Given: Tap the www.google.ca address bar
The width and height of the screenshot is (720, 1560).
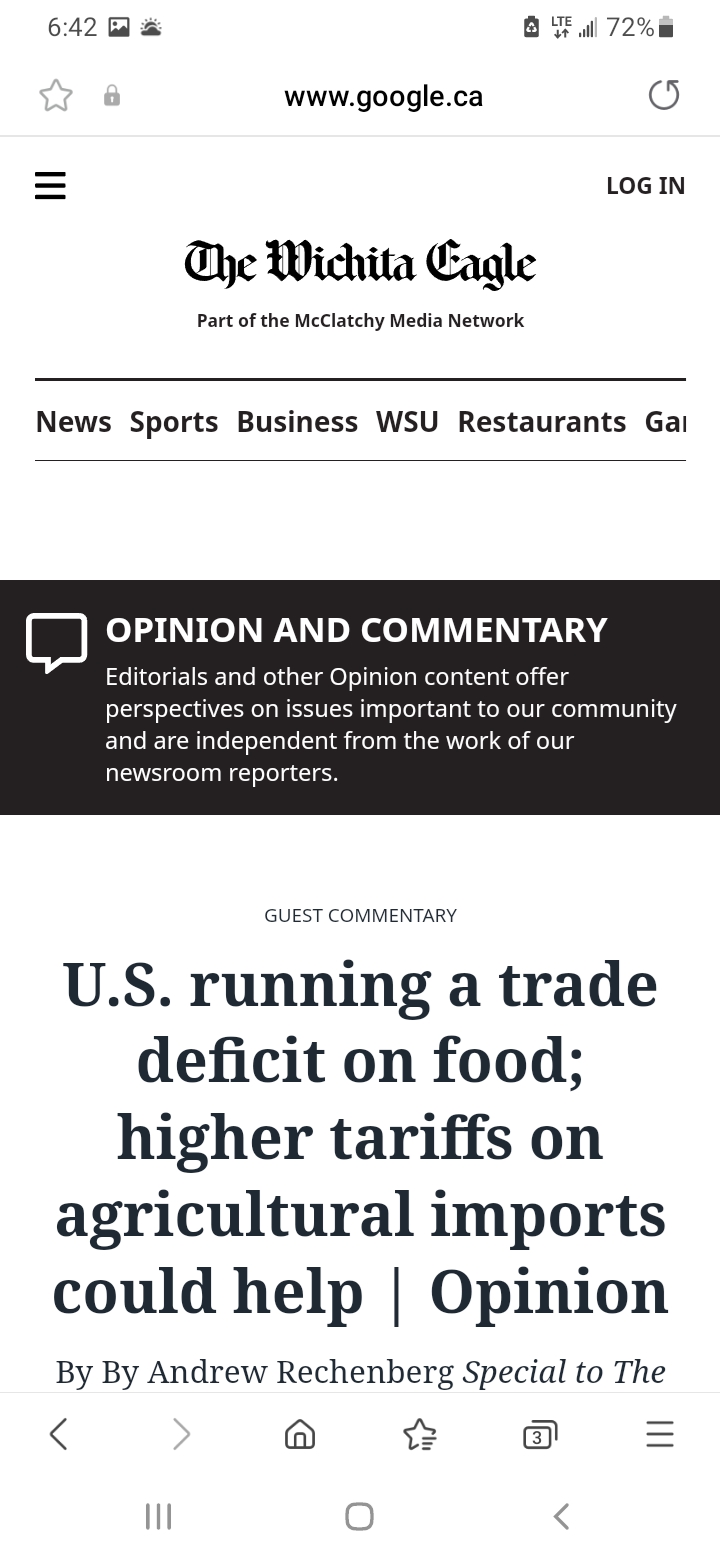Looking at the screenshot, I should click(x=383, y=96).
